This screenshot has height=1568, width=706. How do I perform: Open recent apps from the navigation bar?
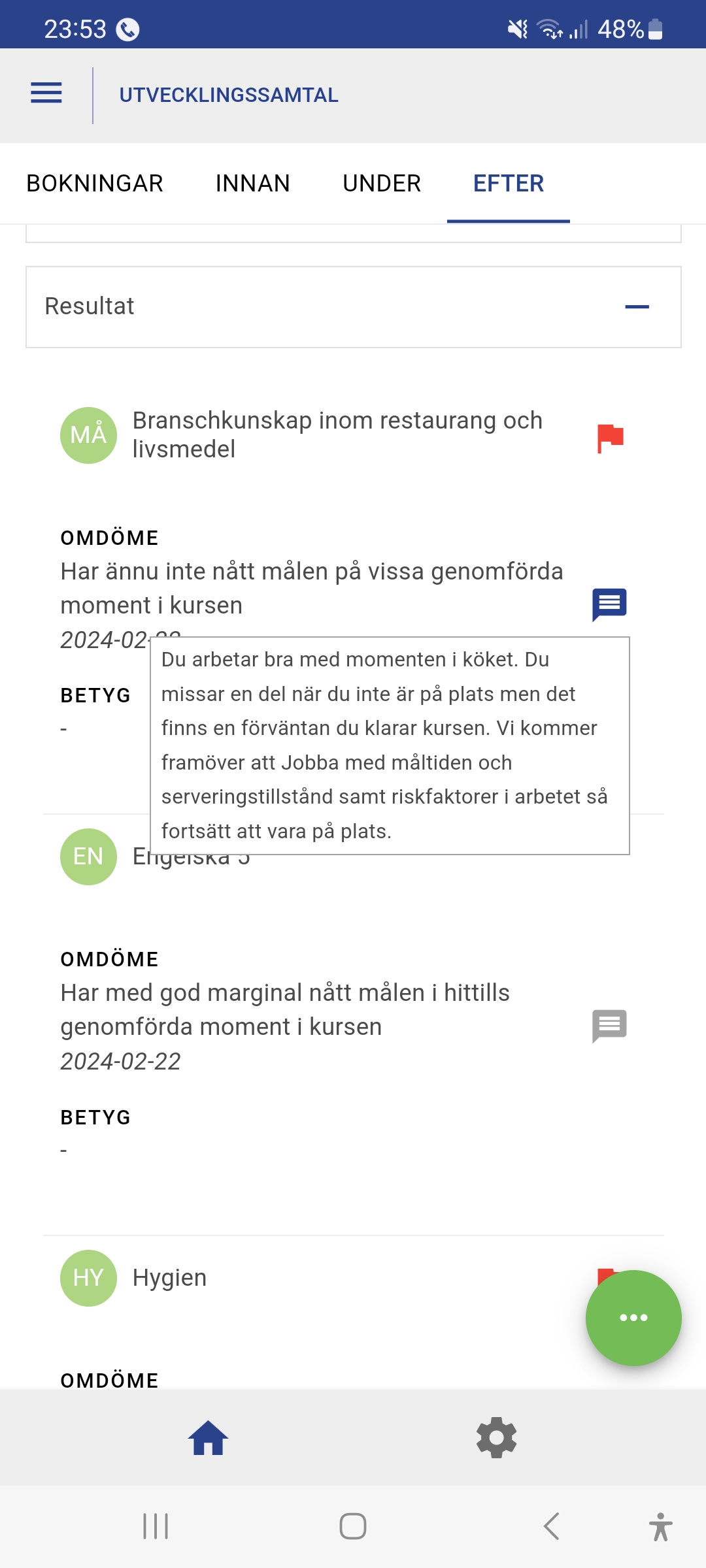coord(156,1526)
